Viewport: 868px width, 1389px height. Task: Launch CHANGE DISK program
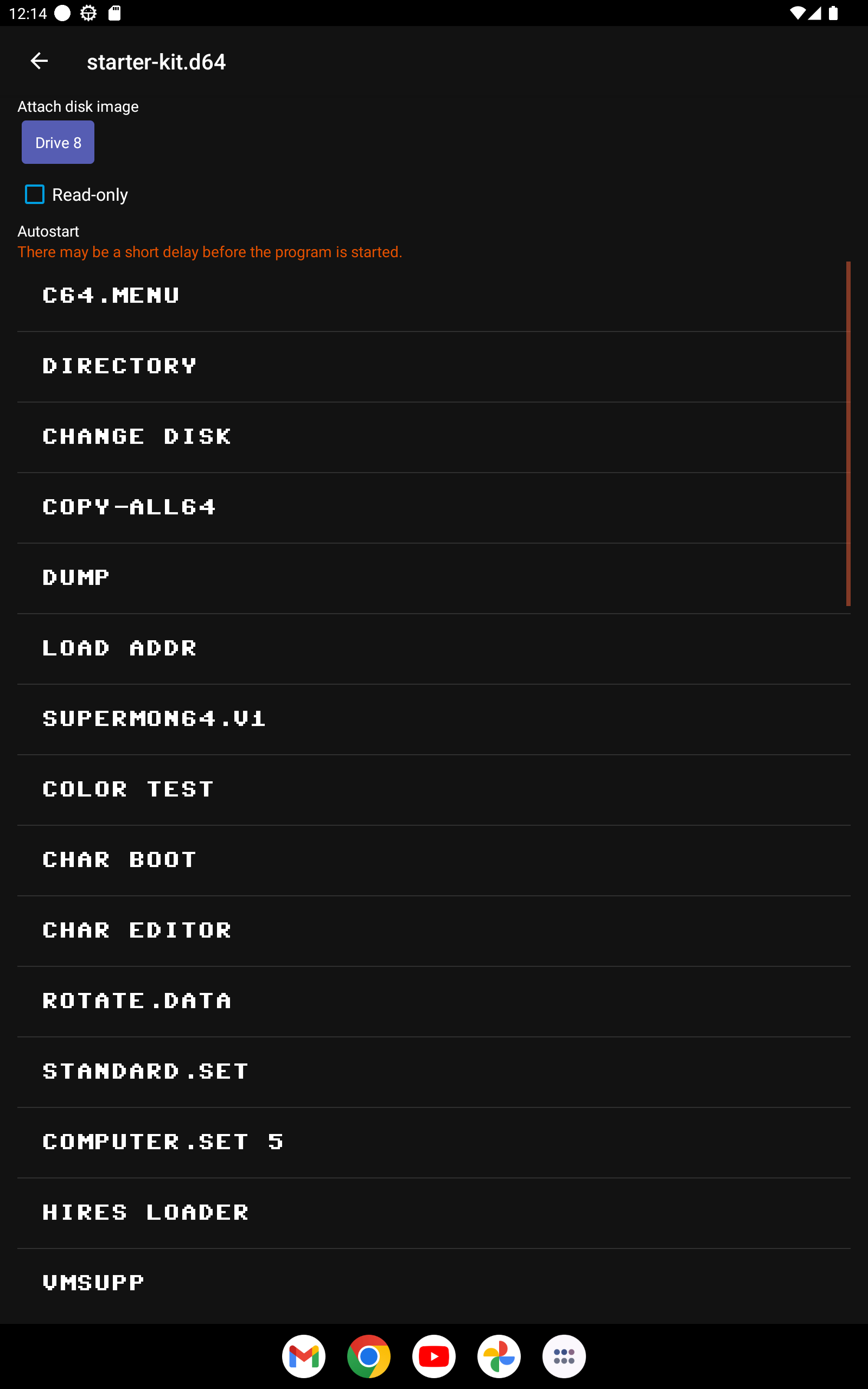137,437
